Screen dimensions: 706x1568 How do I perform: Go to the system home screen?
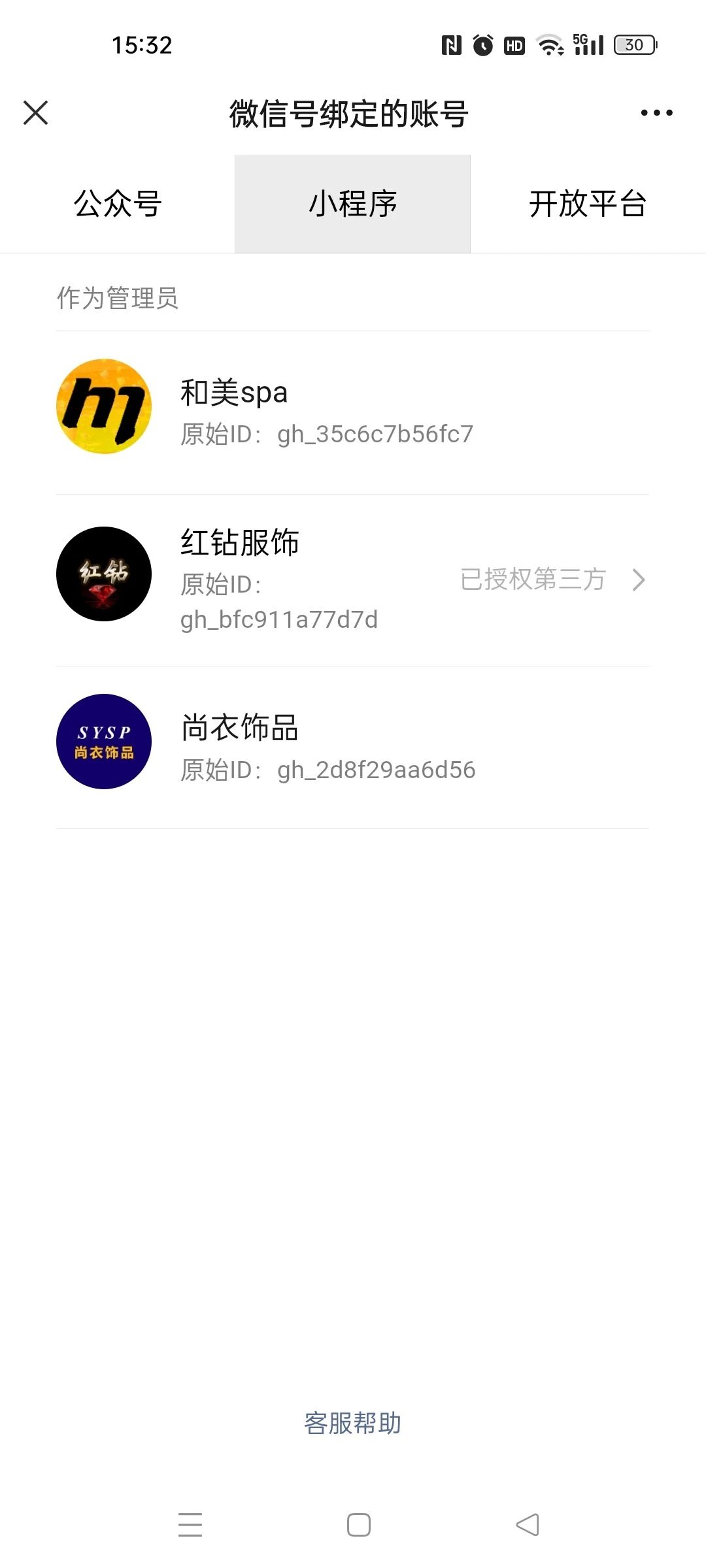pos(358,1525)
